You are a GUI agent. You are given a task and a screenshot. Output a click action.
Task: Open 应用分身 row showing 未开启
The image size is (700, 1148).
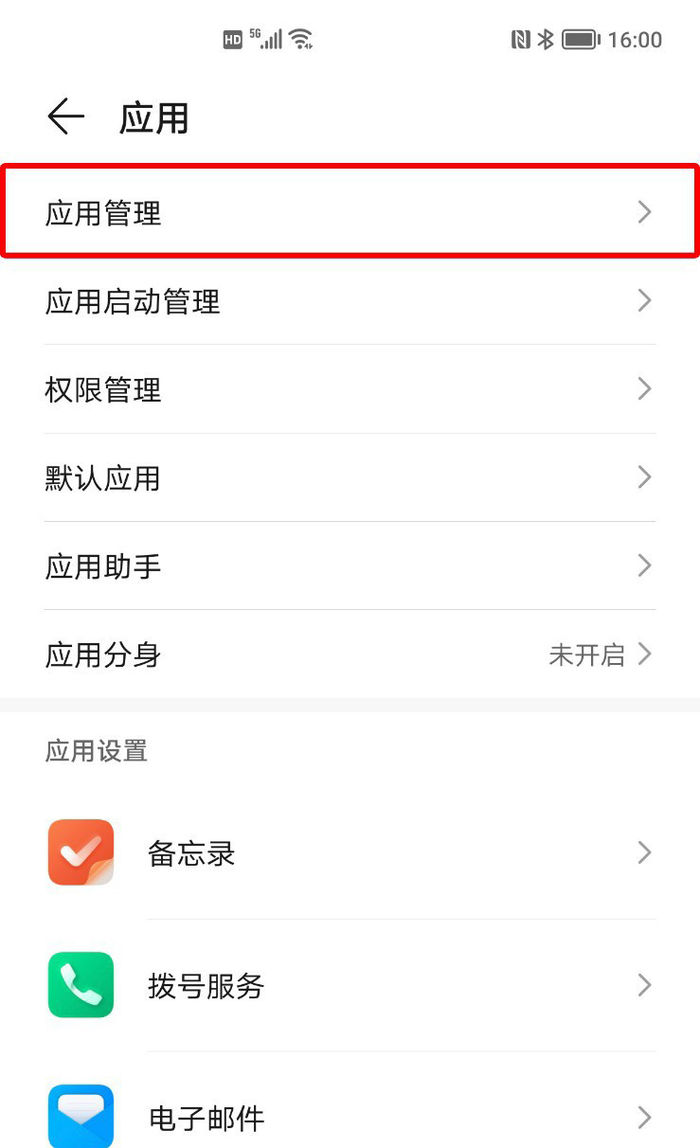pyautogui.click(x=350, y=654)
